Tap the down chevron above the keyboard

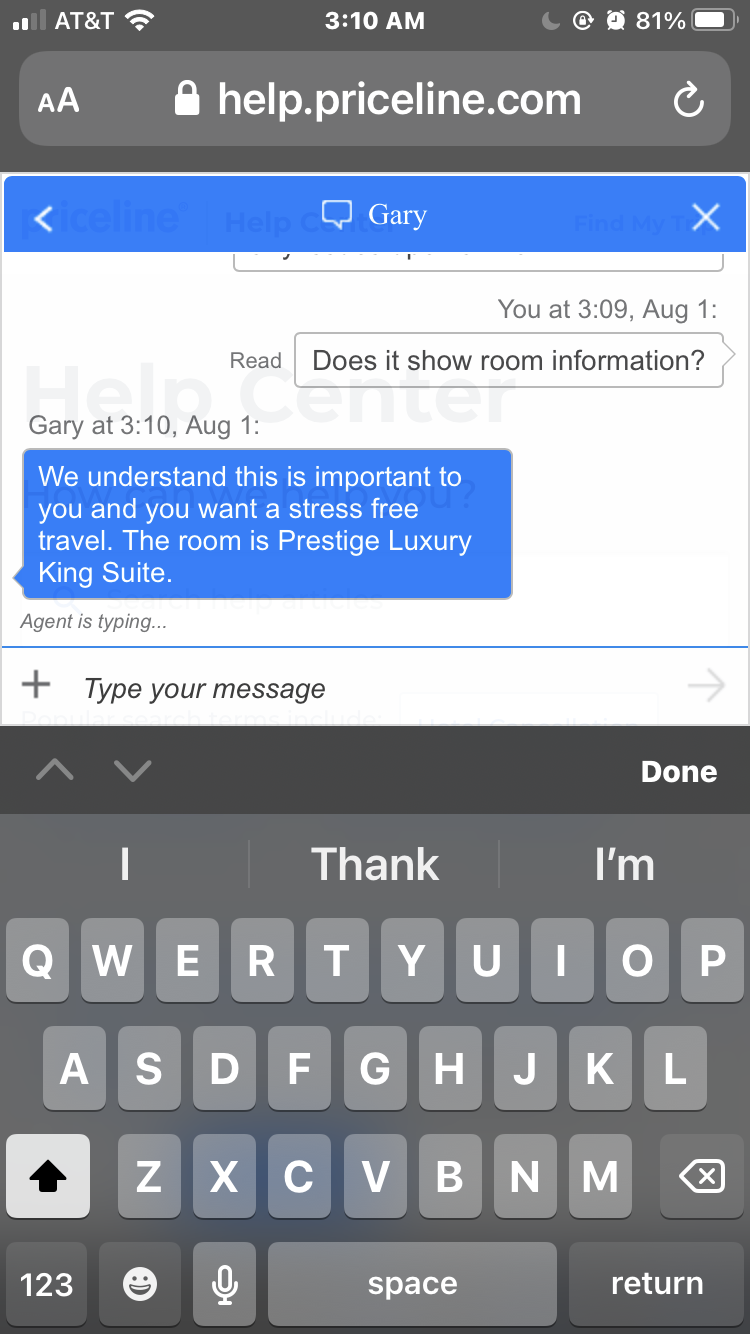coord(132,770)
